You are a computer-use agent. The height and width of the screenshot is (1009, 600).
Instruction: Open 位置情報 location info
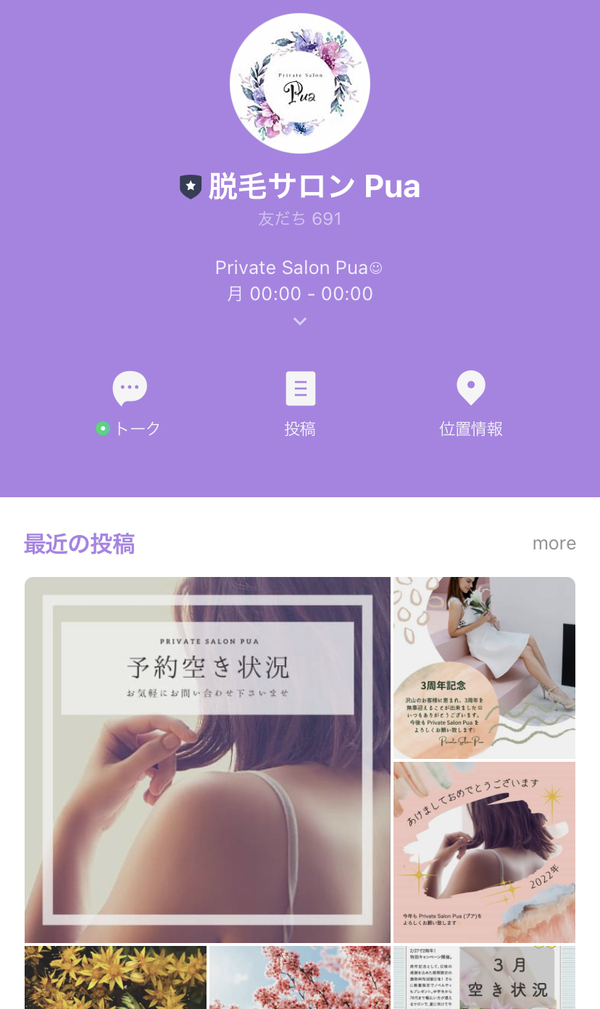470,403
